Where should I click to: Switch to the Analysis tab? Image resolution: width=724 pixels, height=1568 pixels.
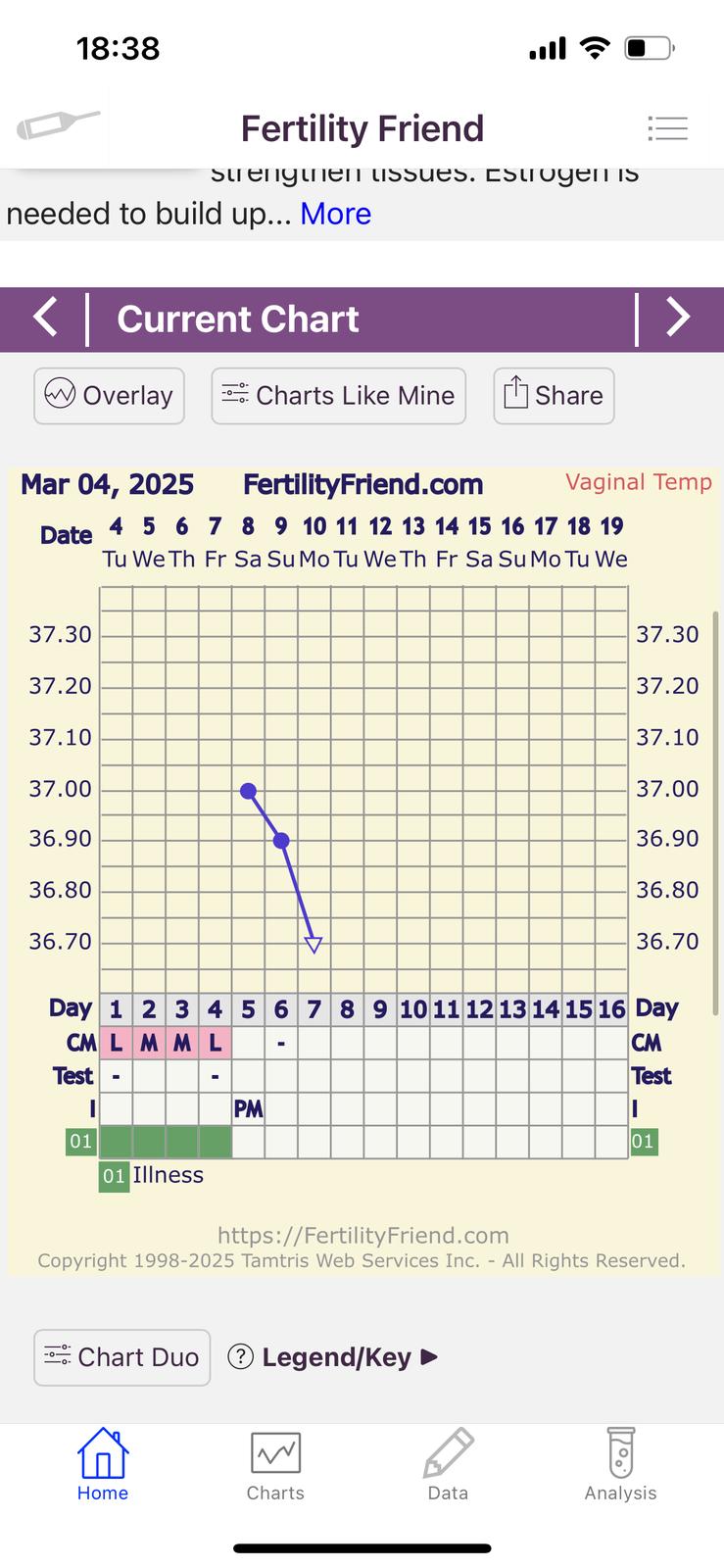(x=620, y=1466)
